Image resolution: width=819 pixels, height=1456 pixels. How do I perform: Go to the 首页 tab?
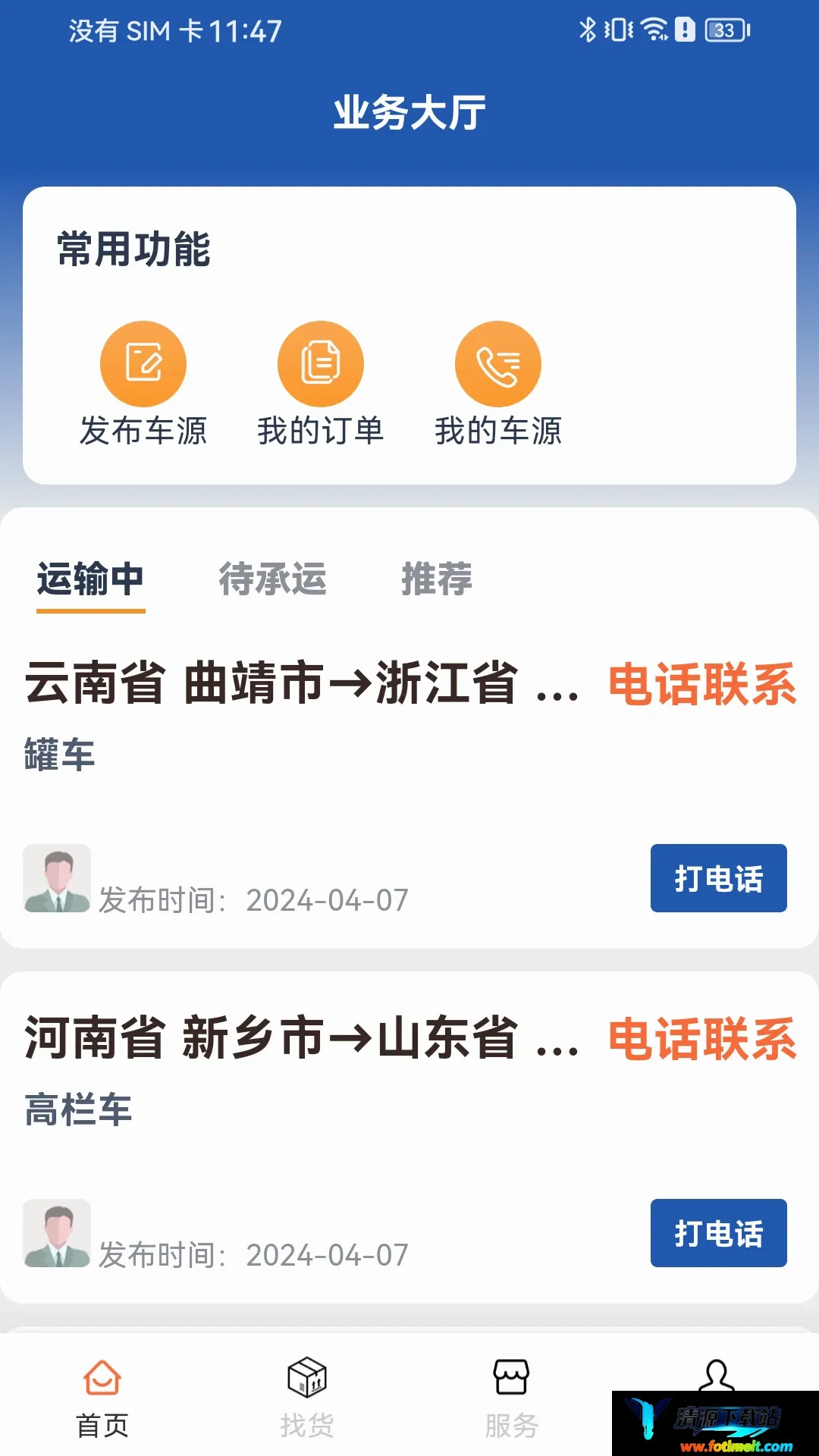click(x=102, y=1398)
